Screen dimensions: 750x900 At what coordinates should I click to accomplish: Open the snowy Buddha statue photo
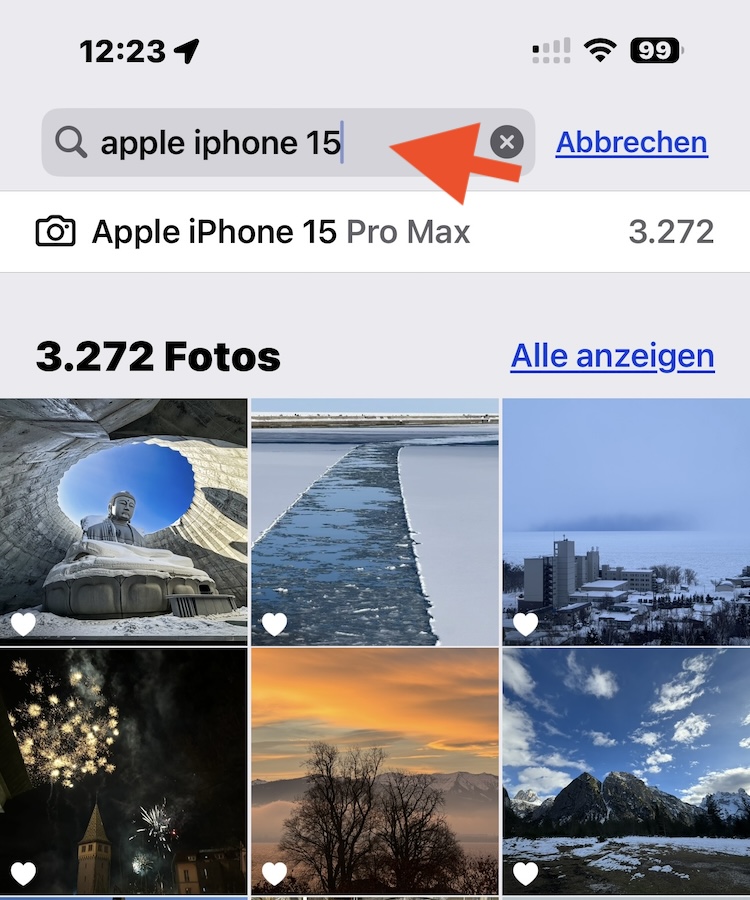coord(123,520)
